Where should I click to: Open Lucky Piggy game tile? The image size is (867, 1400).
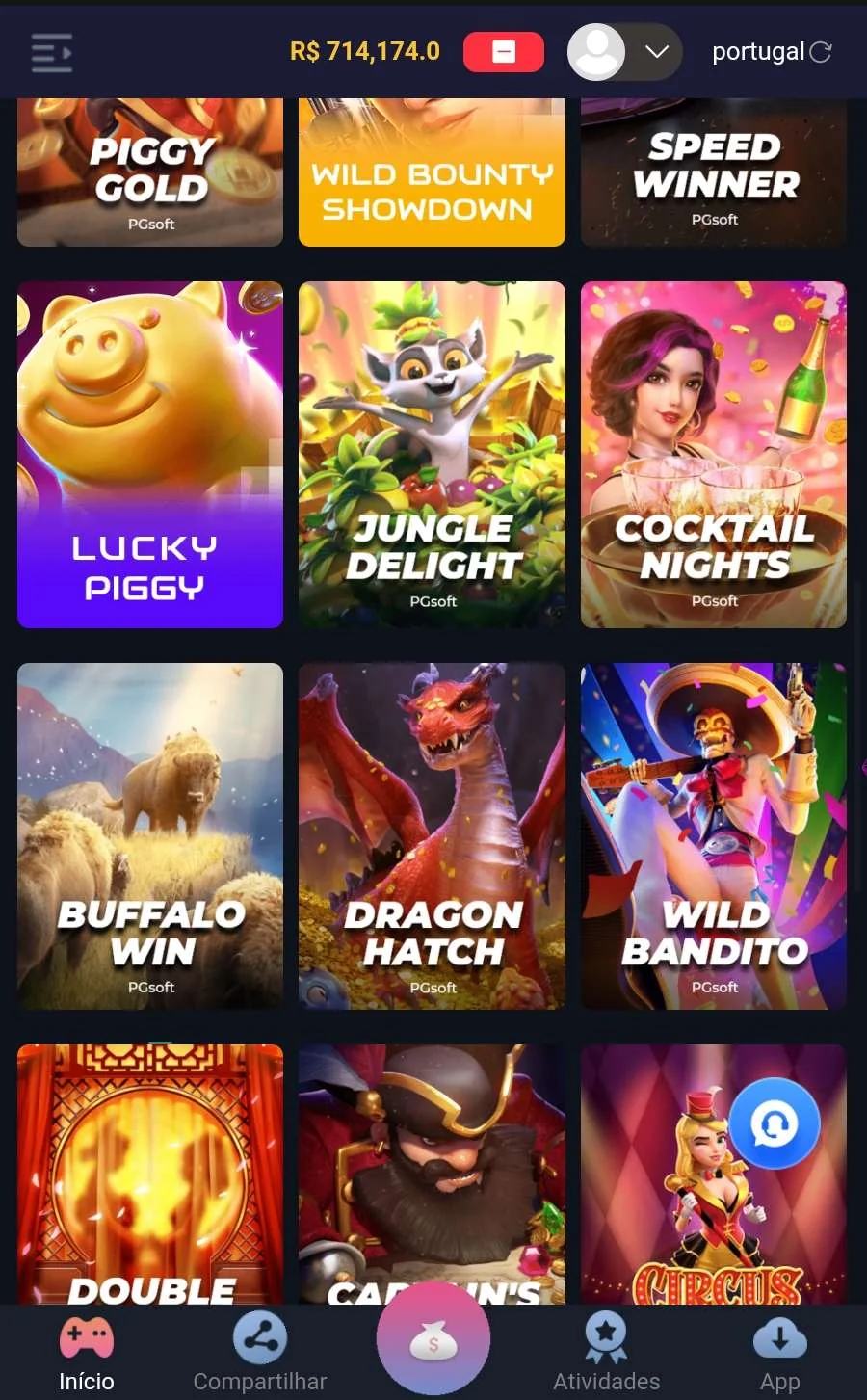pyautogui.click(x=150, y=455)
